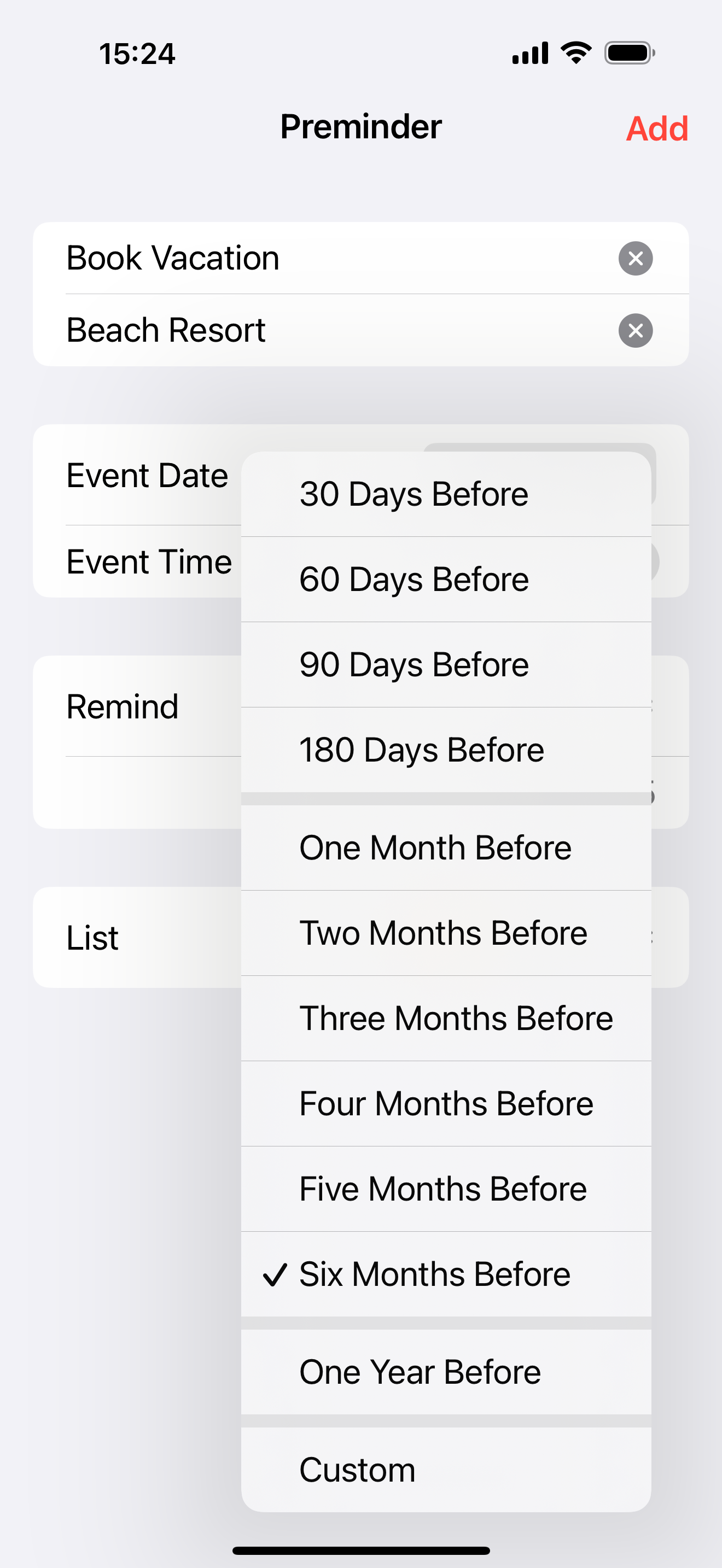Open the Custom reminder option
This screenshot has height=1568, width=722.
click(446, 1470)
